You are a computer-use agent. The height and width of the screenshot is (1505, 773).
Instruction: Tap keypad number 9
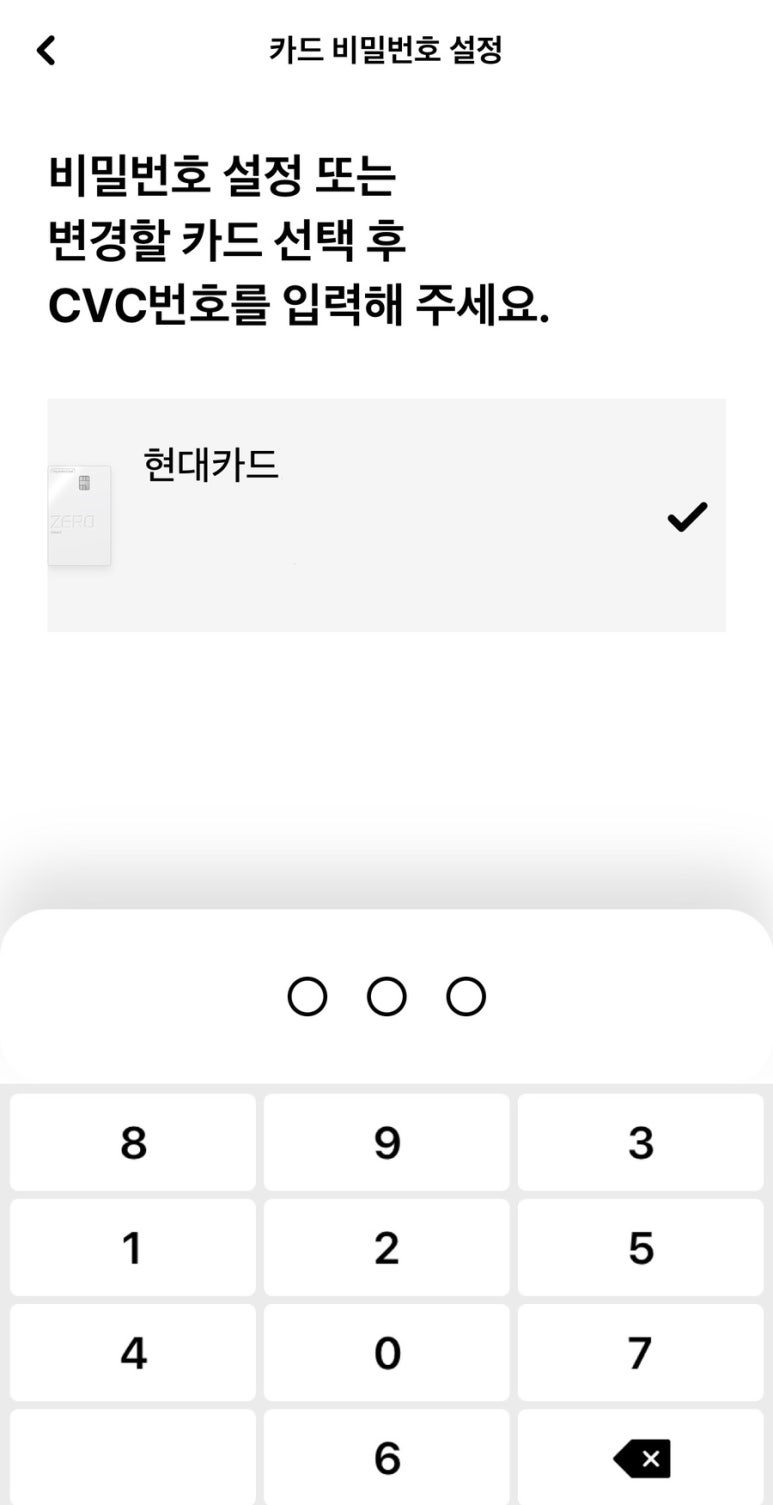click(x=386, y=1143)
